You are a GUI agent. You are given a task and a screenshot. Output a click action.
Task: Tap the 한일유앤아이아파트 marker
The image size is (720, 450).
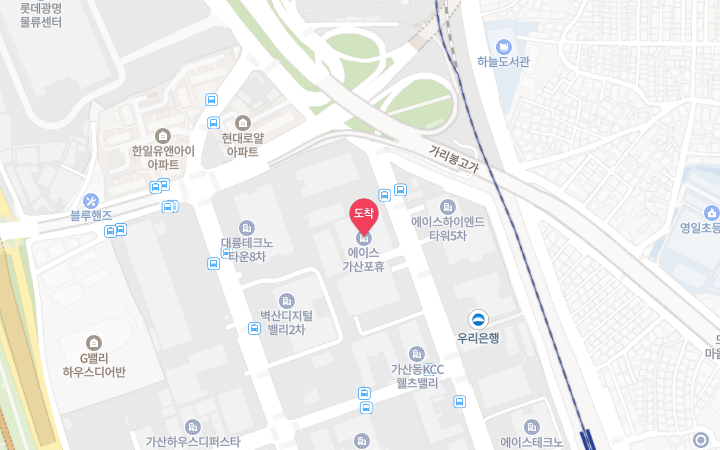[x=163, y=136]
